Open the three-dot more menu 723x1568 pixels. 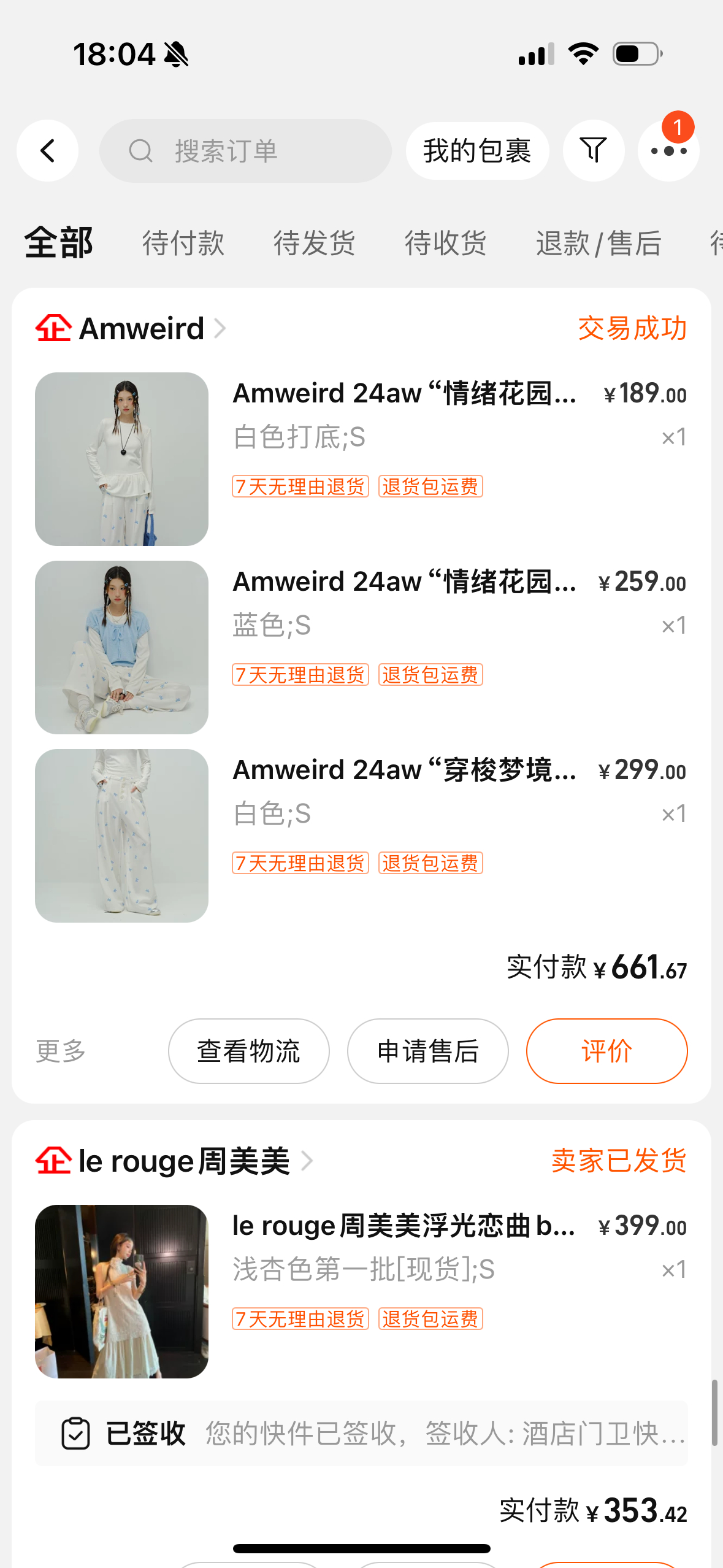click(668, 150)
